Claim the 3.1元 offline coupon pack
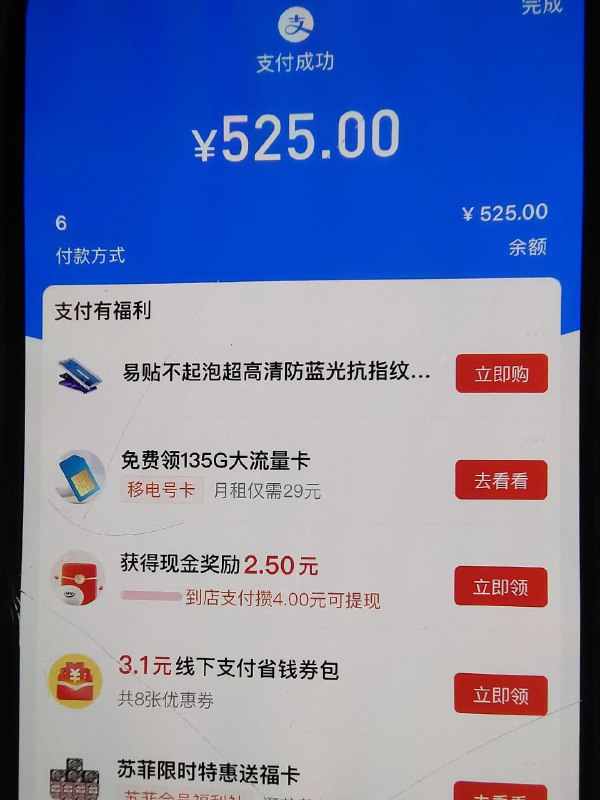600x800 pixels. (501, 694)
